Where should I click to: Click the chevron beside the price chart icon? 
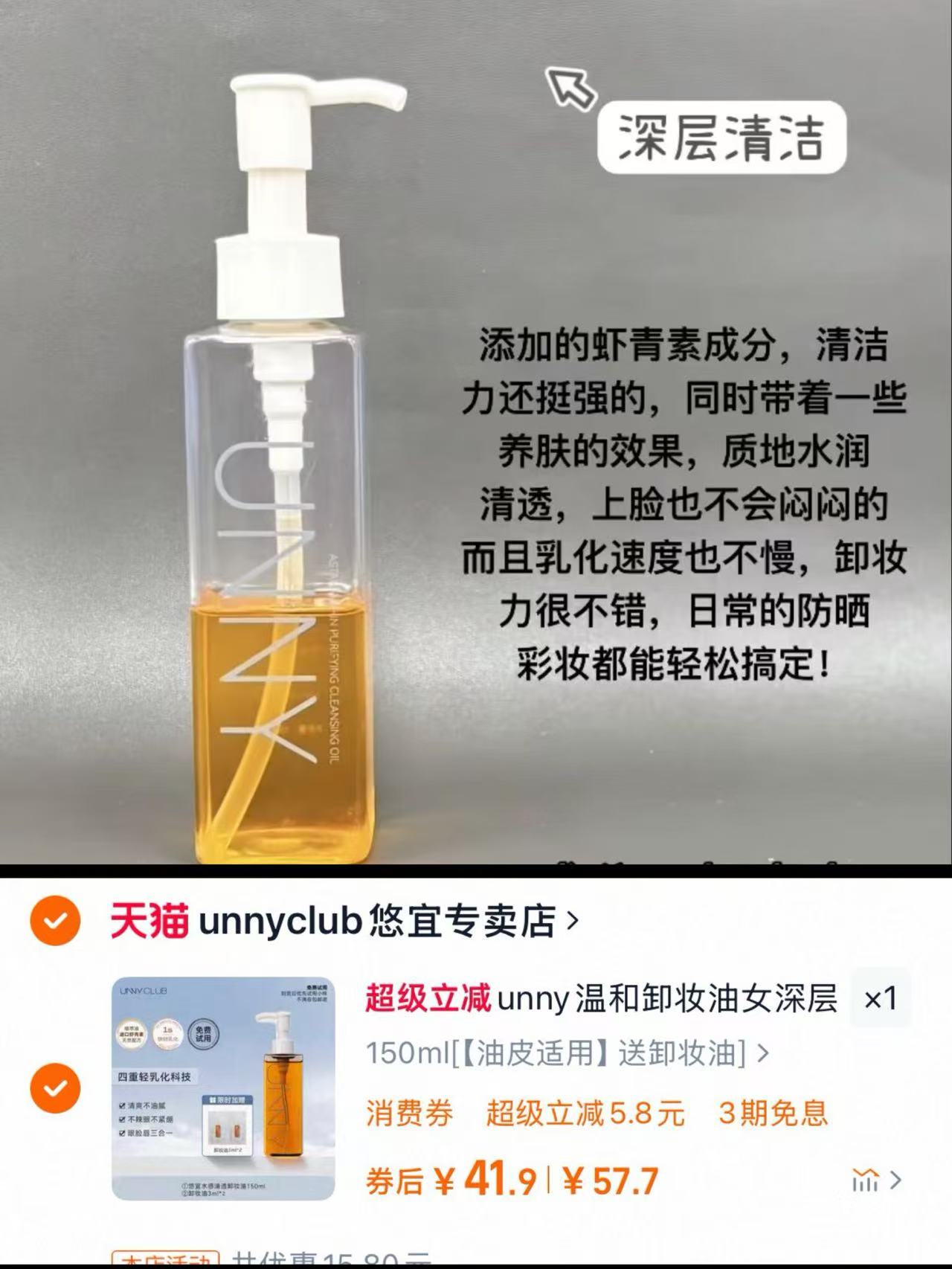pyautogui.click(x=896, y=1181)
